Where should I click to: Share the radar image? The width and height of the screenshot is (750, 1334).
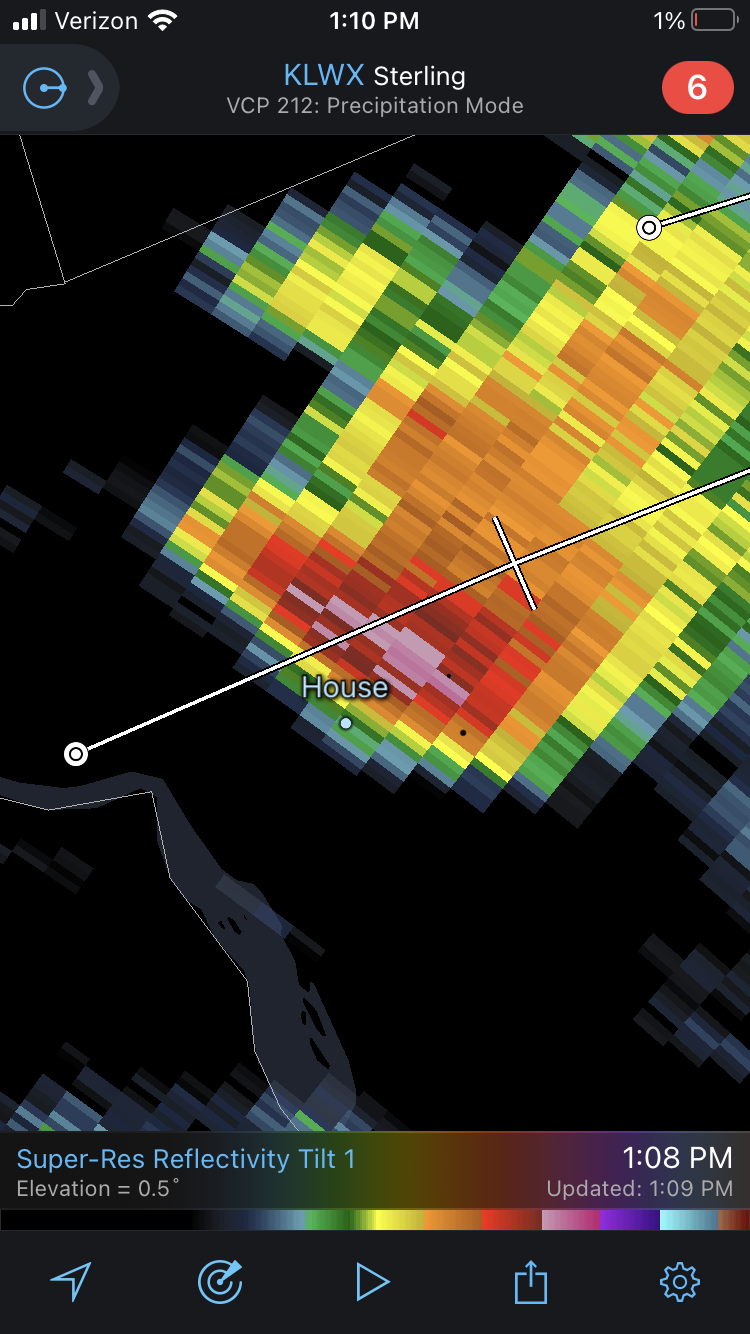(x=531, y=1281)
